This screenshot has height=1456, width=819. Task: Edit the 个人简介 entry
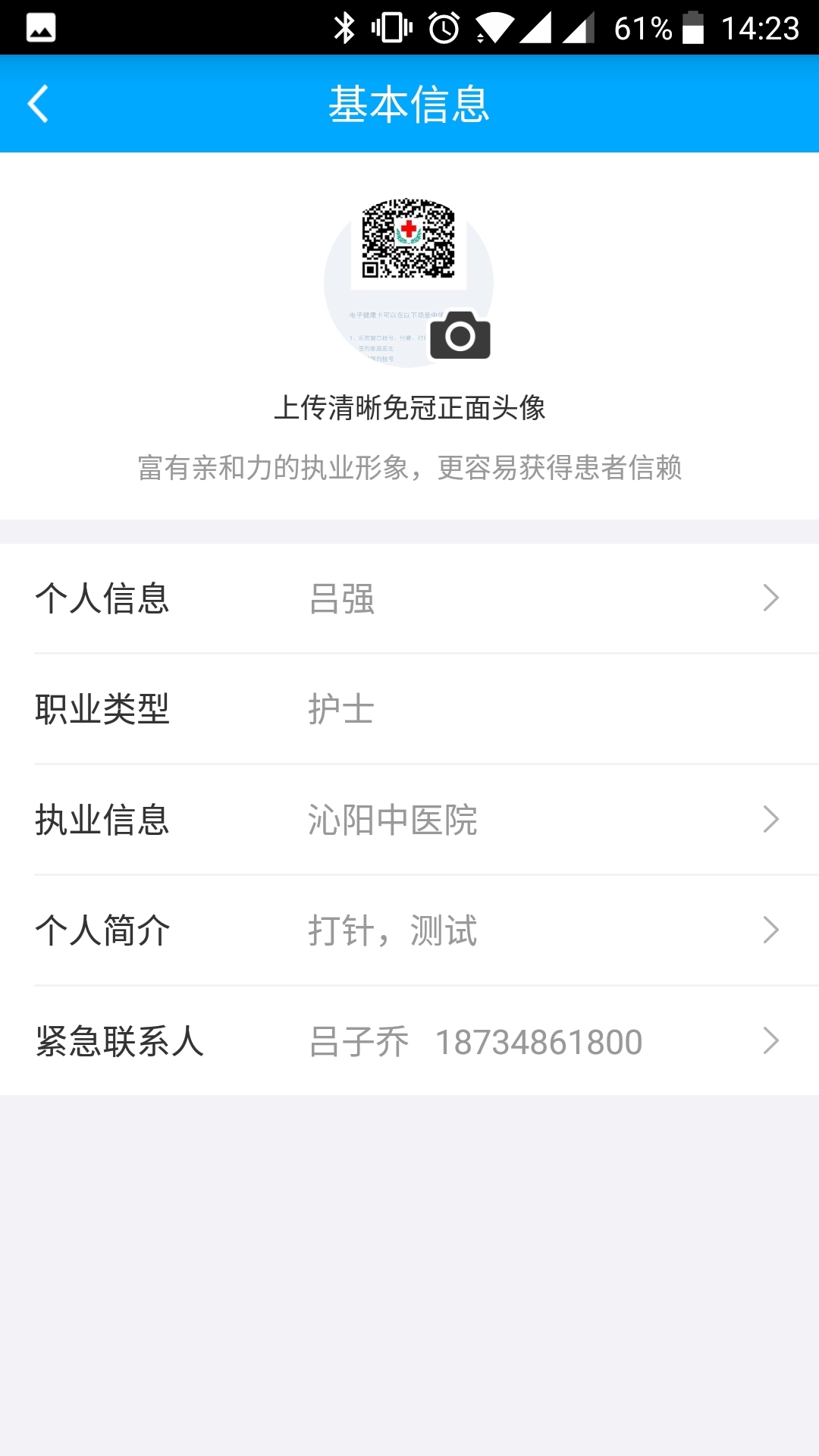coord(409,930)
